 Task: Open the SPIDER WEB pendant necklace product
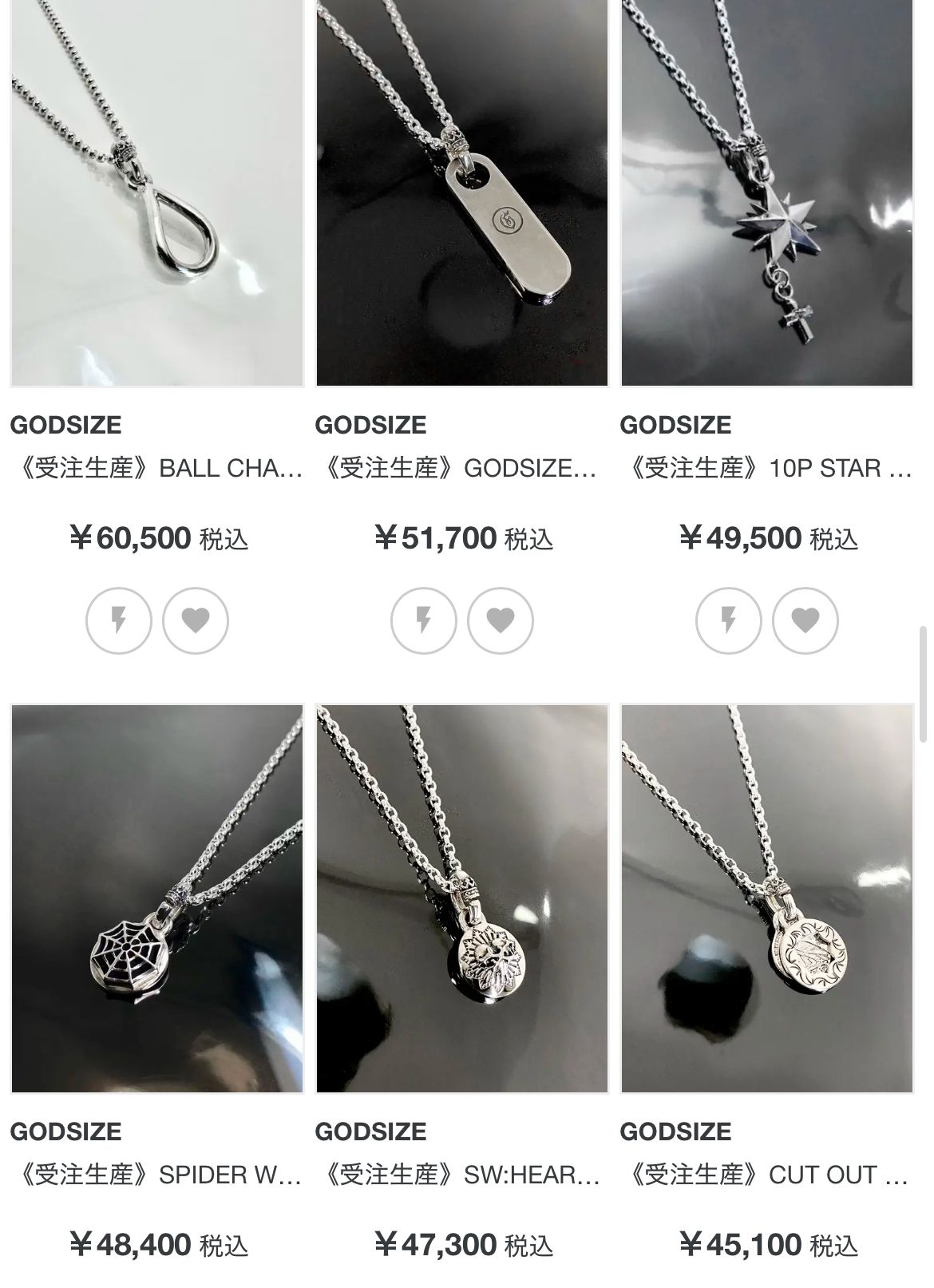tap(156, 898)
